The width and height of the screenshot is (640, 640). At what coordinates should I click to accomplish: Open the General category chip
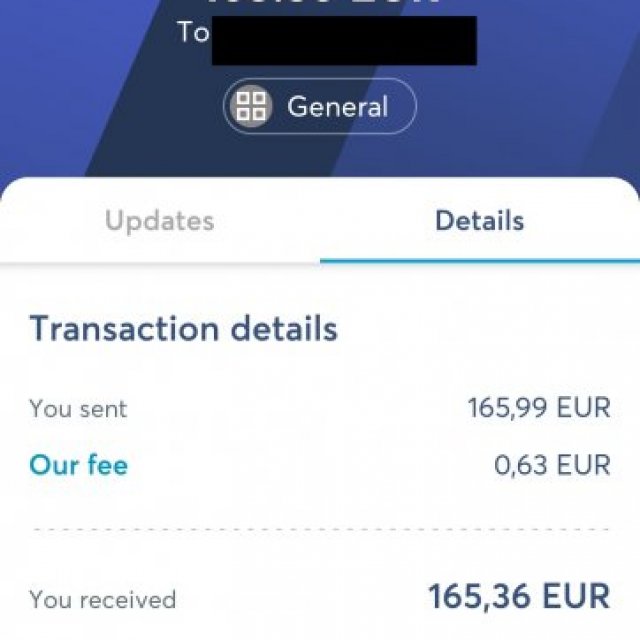coord(319,107)
